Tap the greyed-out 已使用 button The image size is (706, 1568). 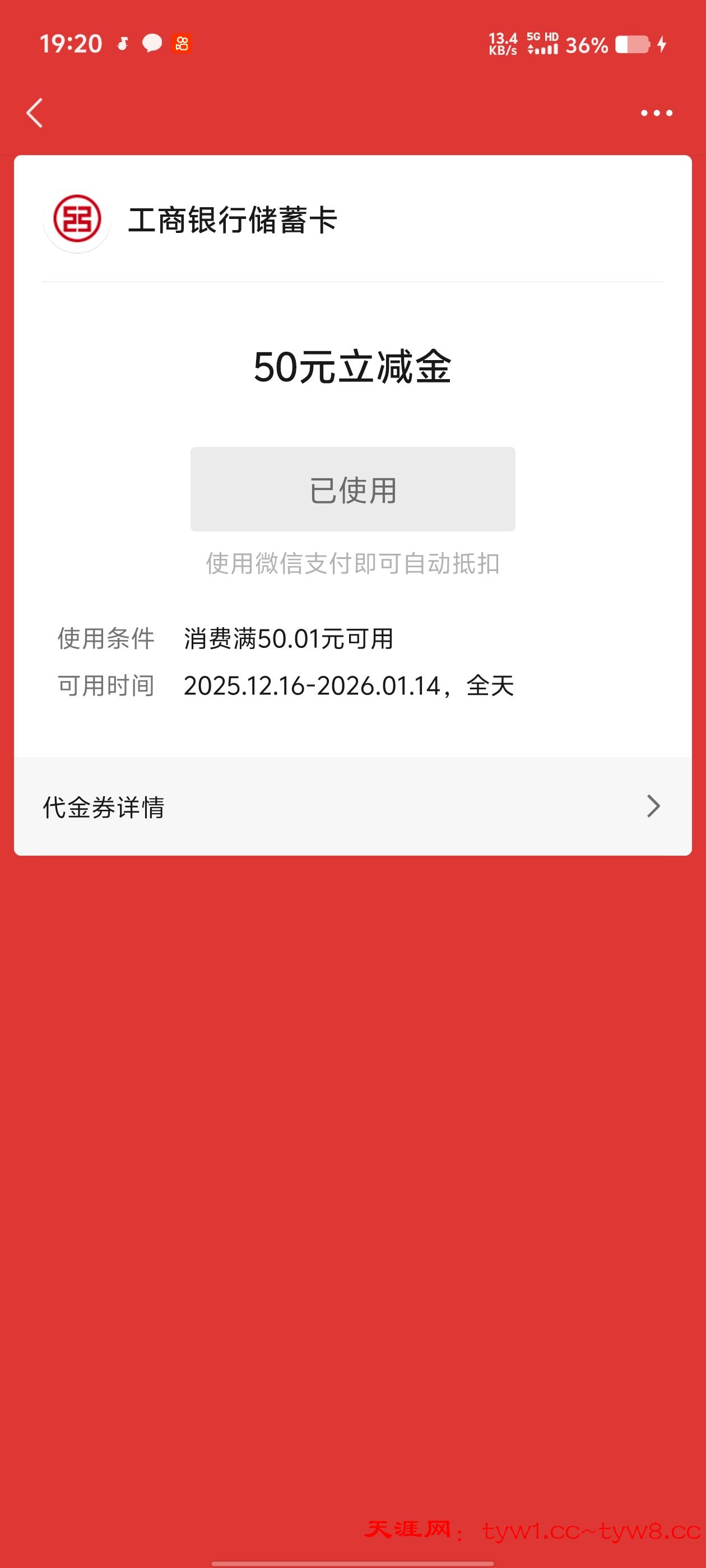click(x=352, y=489)
